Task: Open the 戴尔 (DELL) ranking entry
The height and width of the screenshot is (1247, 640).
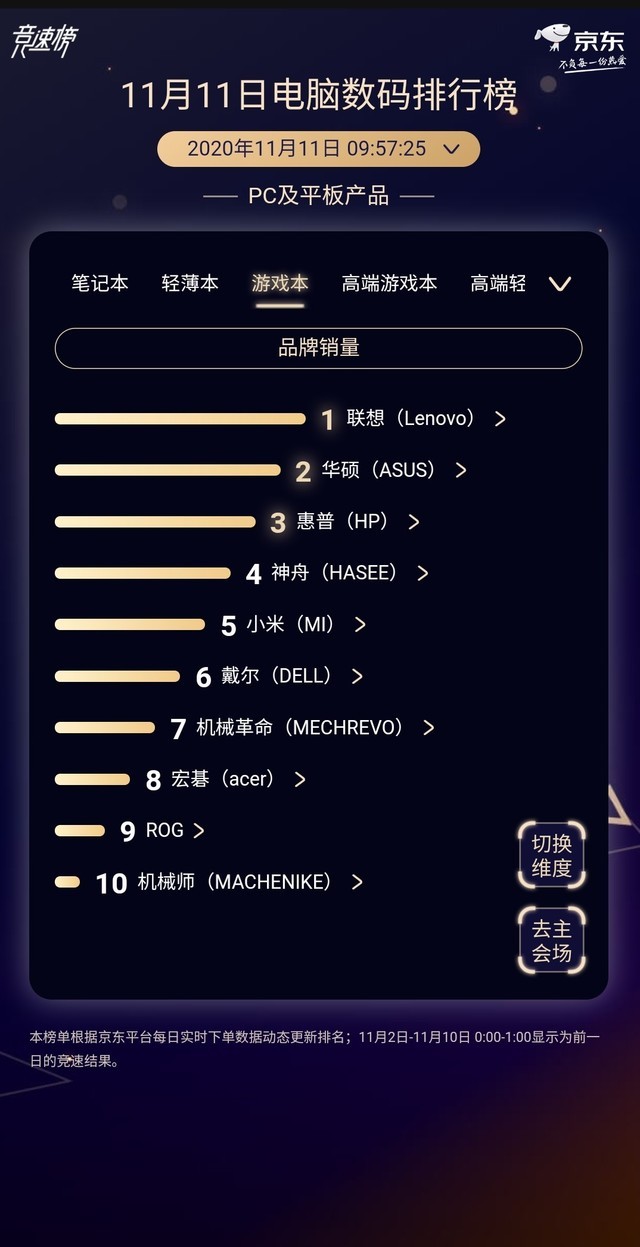Action: point(277,676)
